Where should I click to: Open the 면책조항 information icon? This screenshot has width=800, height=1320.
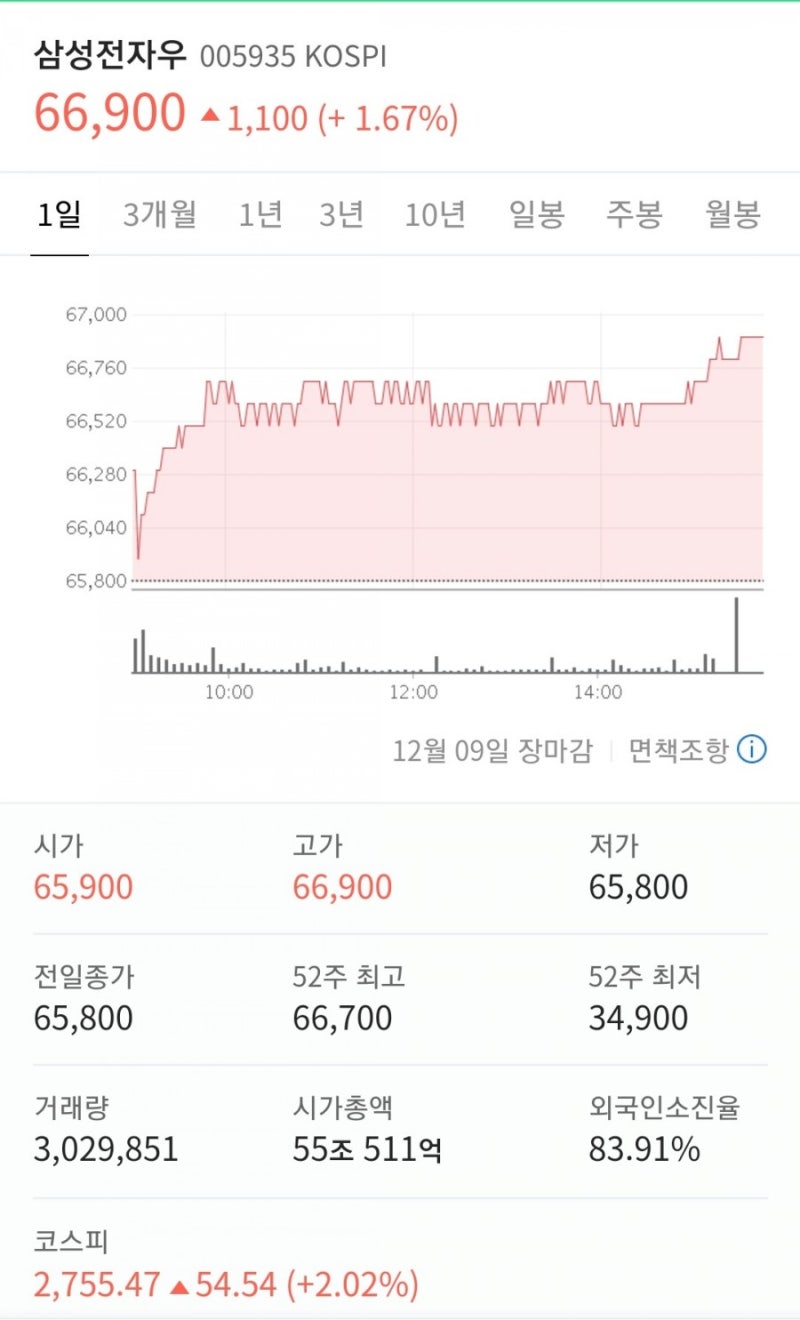752,748
